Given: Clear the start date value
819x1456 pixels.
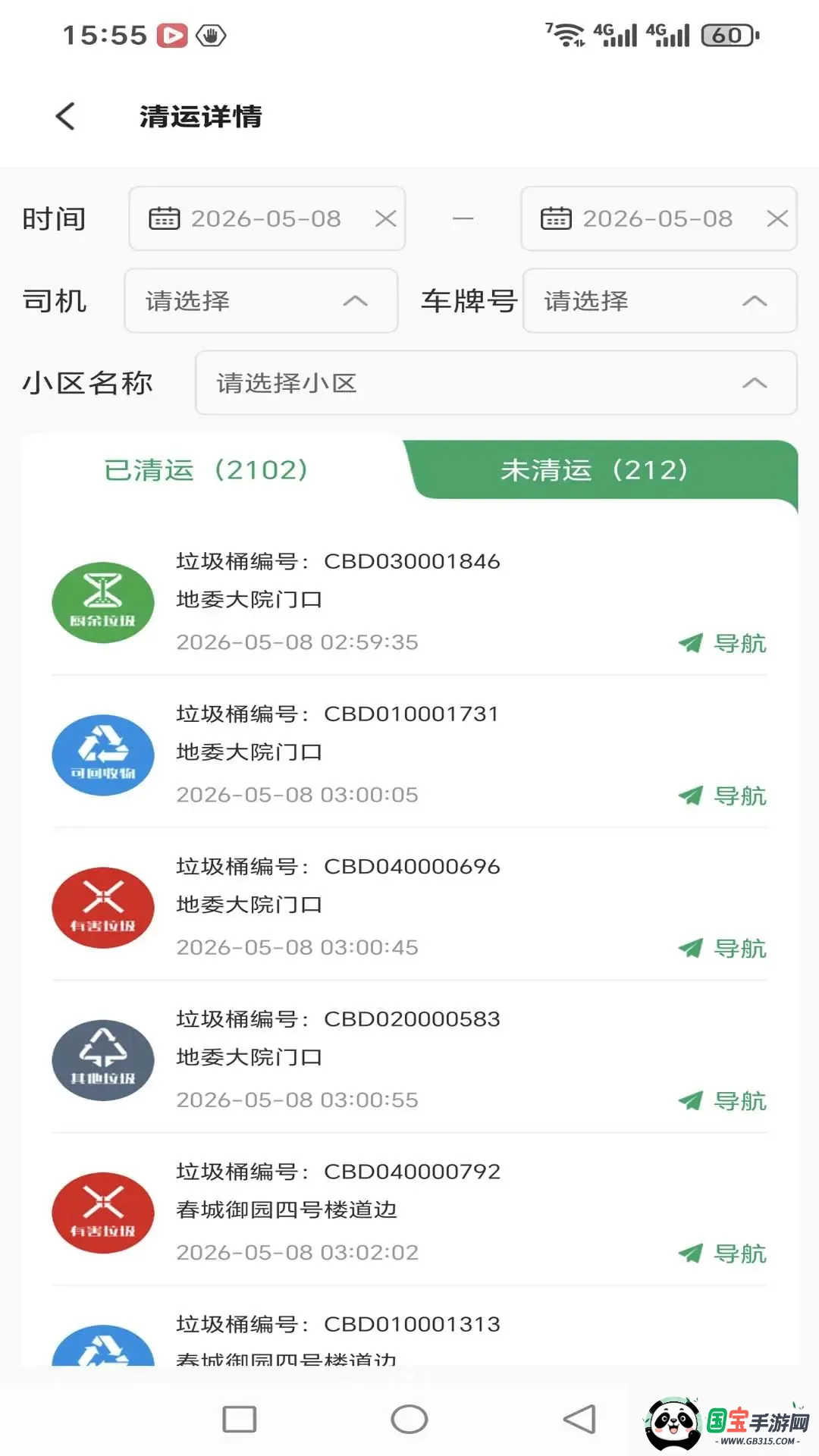Looking at the screenshot, I should (x=385, y=218).
